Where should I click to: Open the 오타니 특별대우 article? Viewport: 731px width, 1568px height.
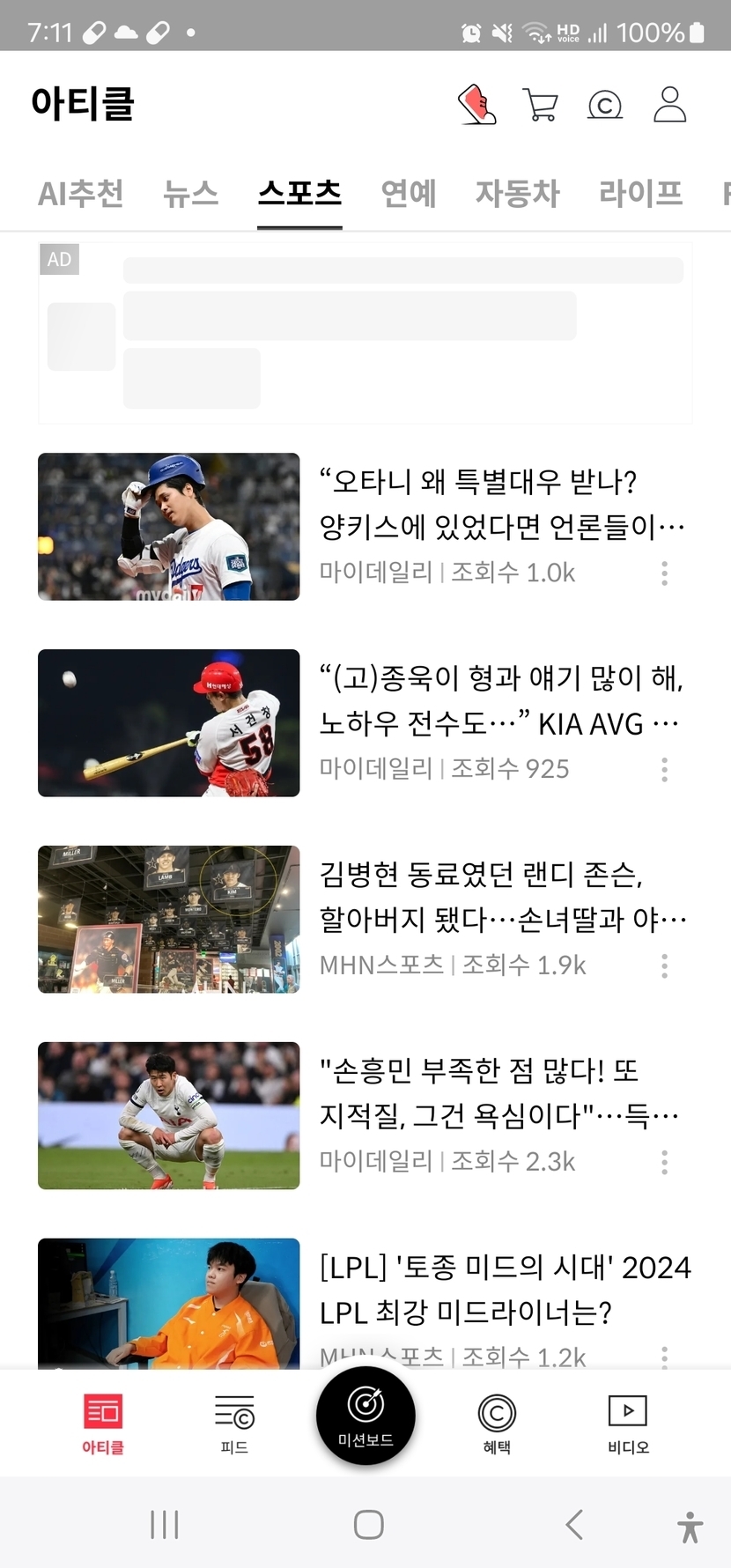500,504
